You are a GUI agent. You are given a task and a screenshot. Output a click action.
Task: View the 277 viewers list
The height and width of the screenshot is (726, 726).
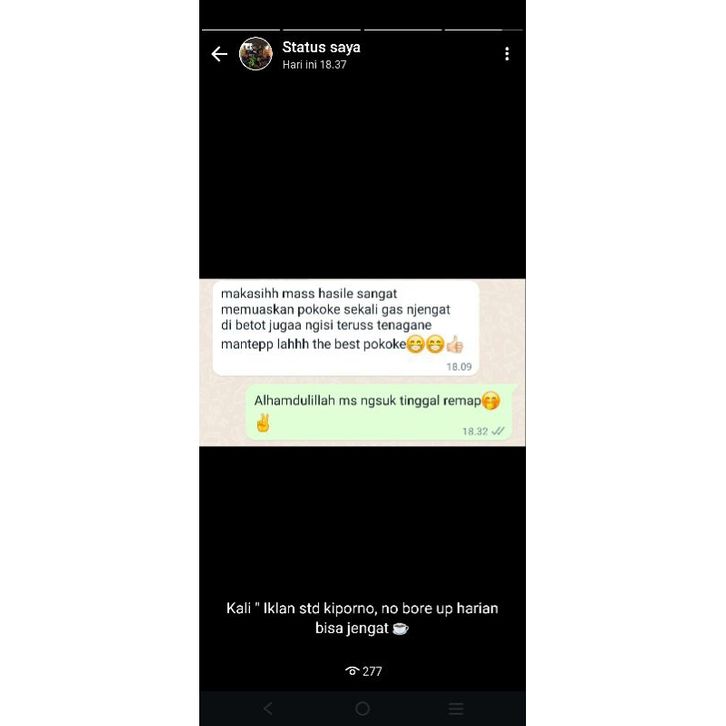[363, 671]
